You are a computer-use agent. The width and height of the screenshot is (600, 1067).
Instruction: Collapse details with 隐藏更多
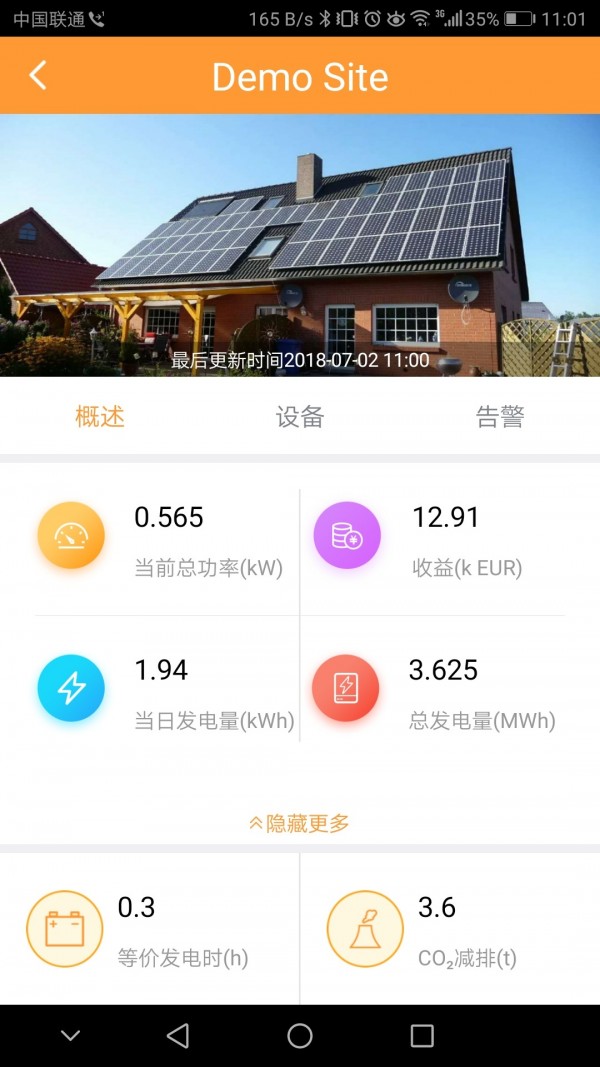tap(300, 823)
